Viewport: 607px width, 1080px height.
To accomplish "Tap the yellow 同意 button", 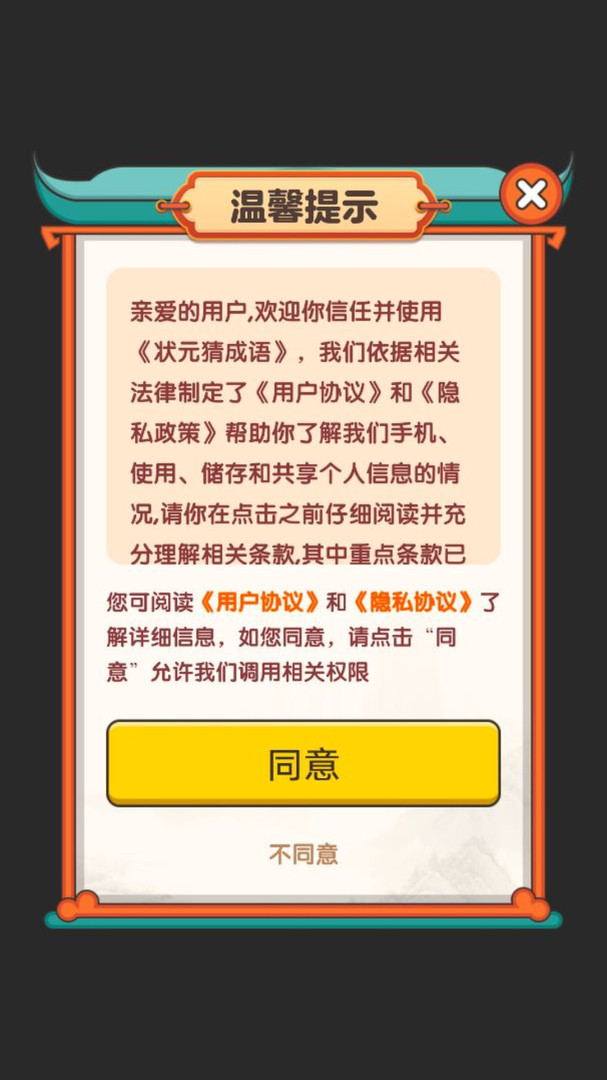I will point(303,763).
